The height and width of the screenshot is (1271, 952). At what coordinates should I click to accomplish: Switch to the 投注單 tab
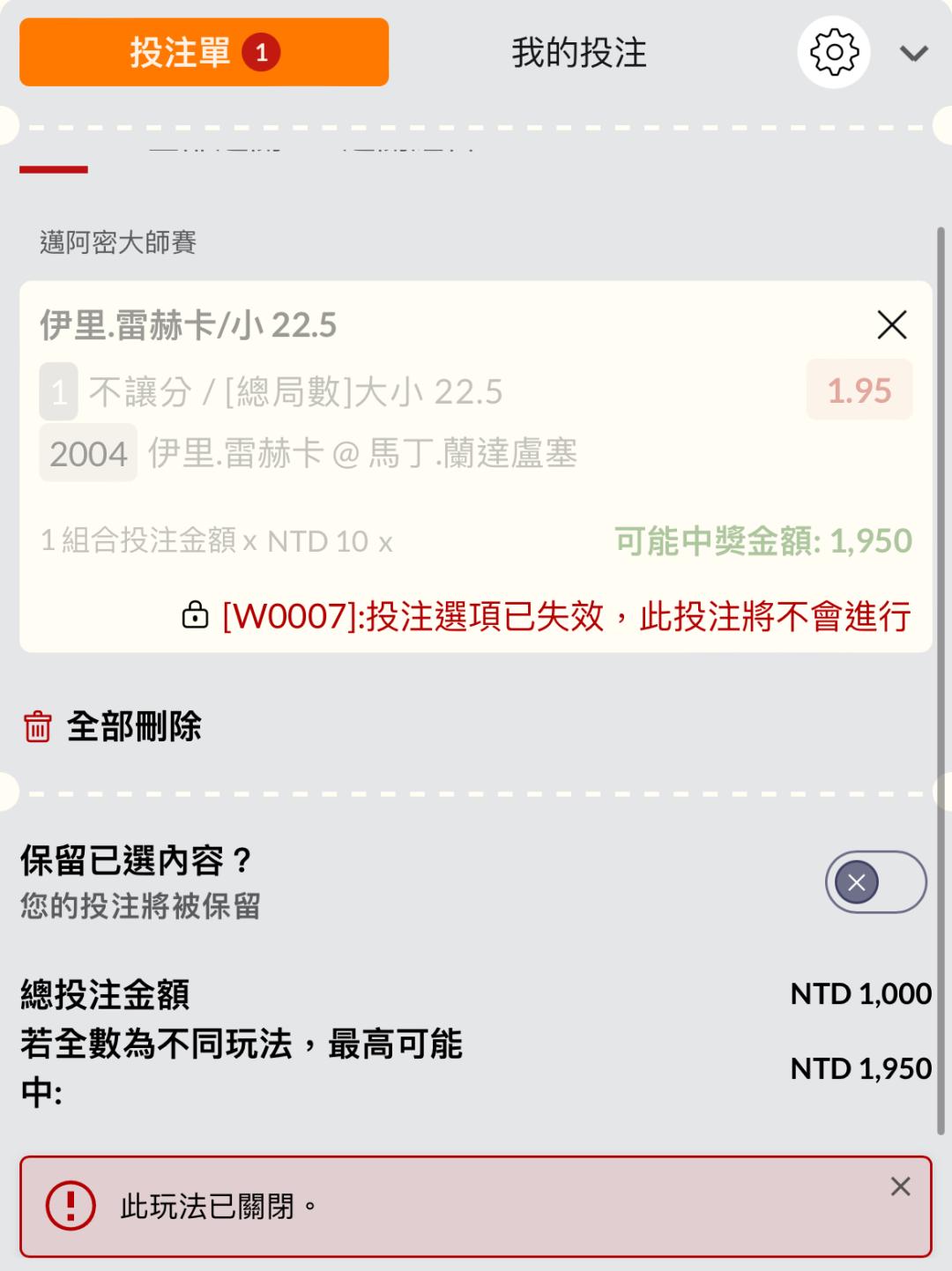tap(204, 52)
